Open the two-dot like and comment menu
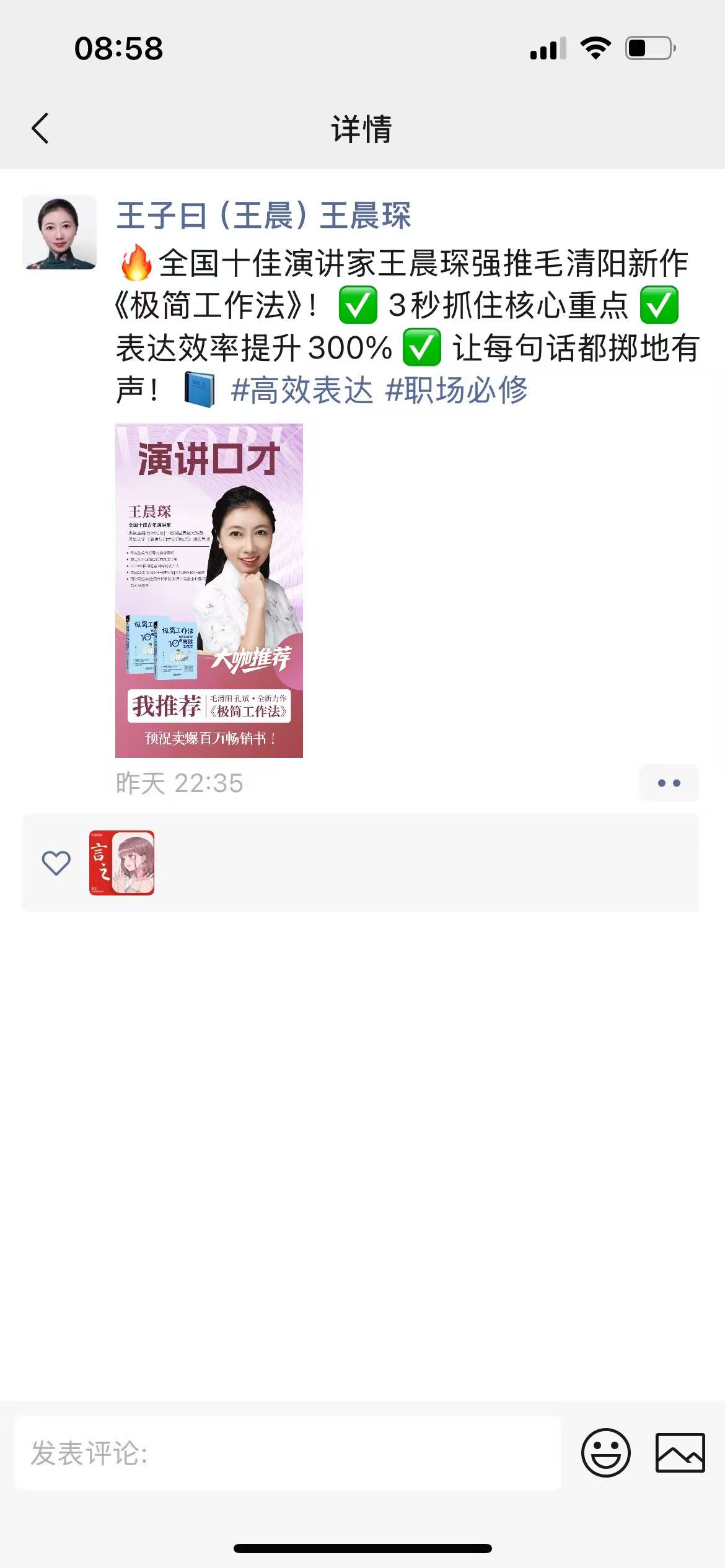Screen dimensions: 725x1568 [x=669, y=783]
